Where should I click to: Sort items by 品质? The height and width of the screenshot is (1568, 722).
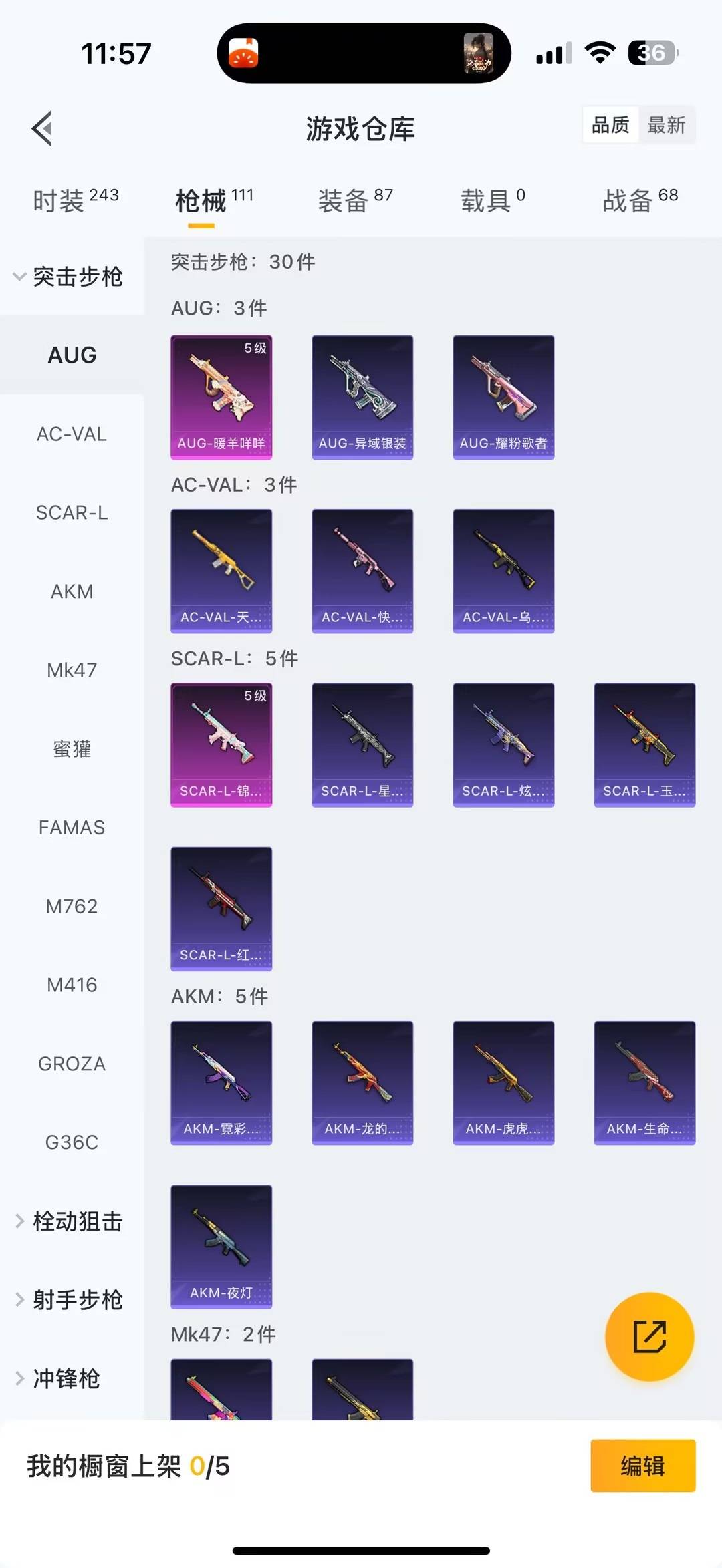click(x=610, y=125)
